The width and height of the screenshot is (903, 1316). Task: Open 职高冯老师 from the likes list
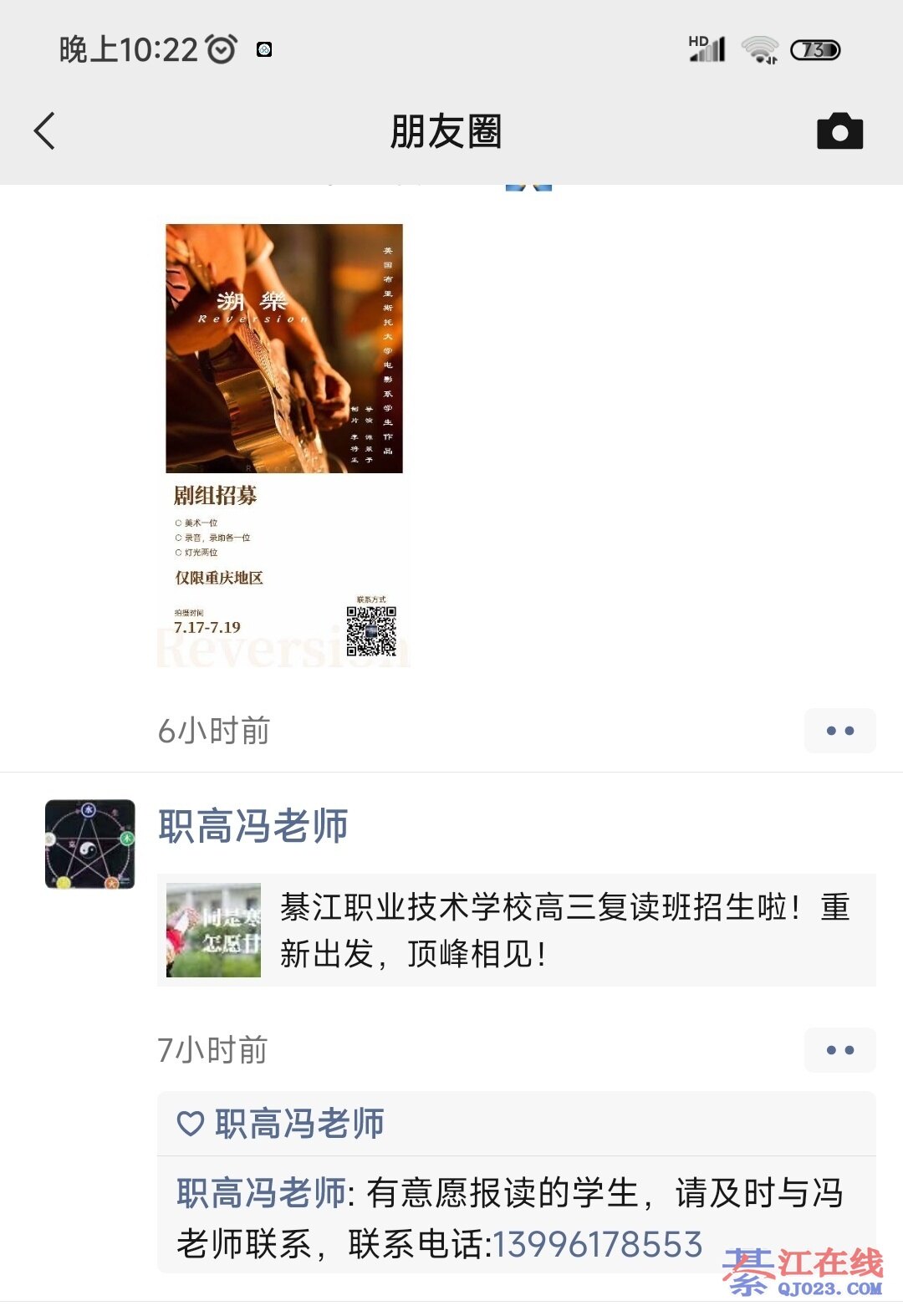coord(298,1124)
